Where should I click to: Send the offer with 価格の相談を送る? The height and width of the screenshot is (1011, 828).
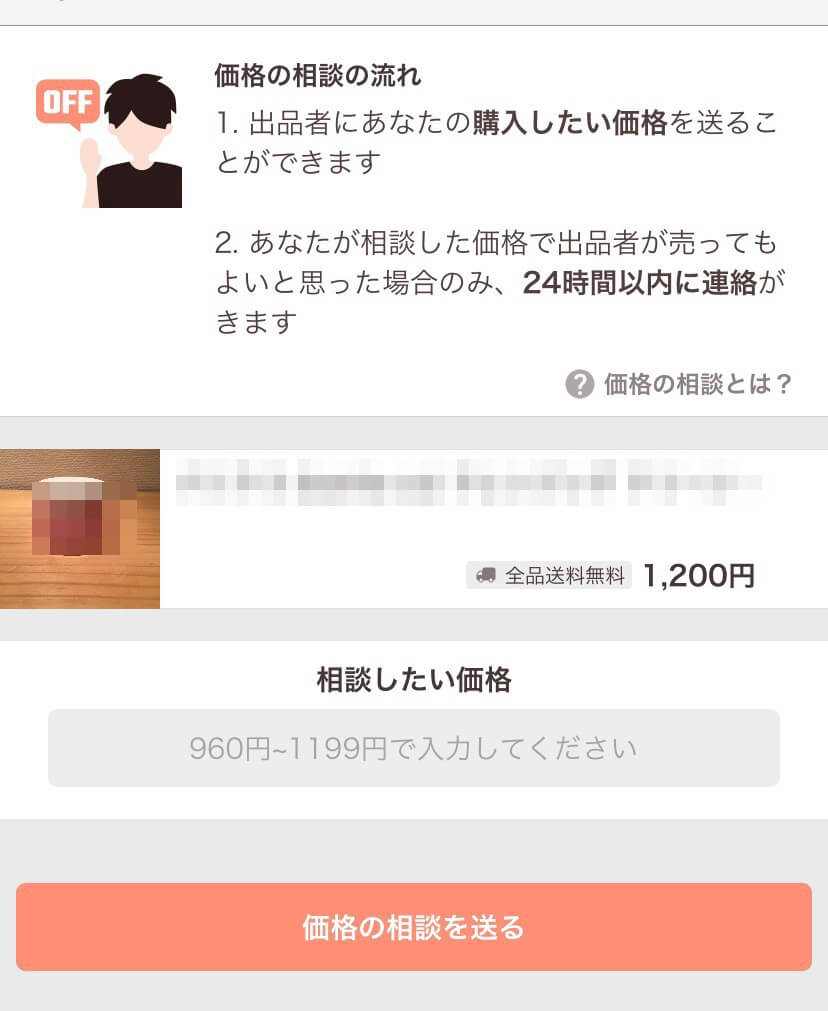[413, 927]
